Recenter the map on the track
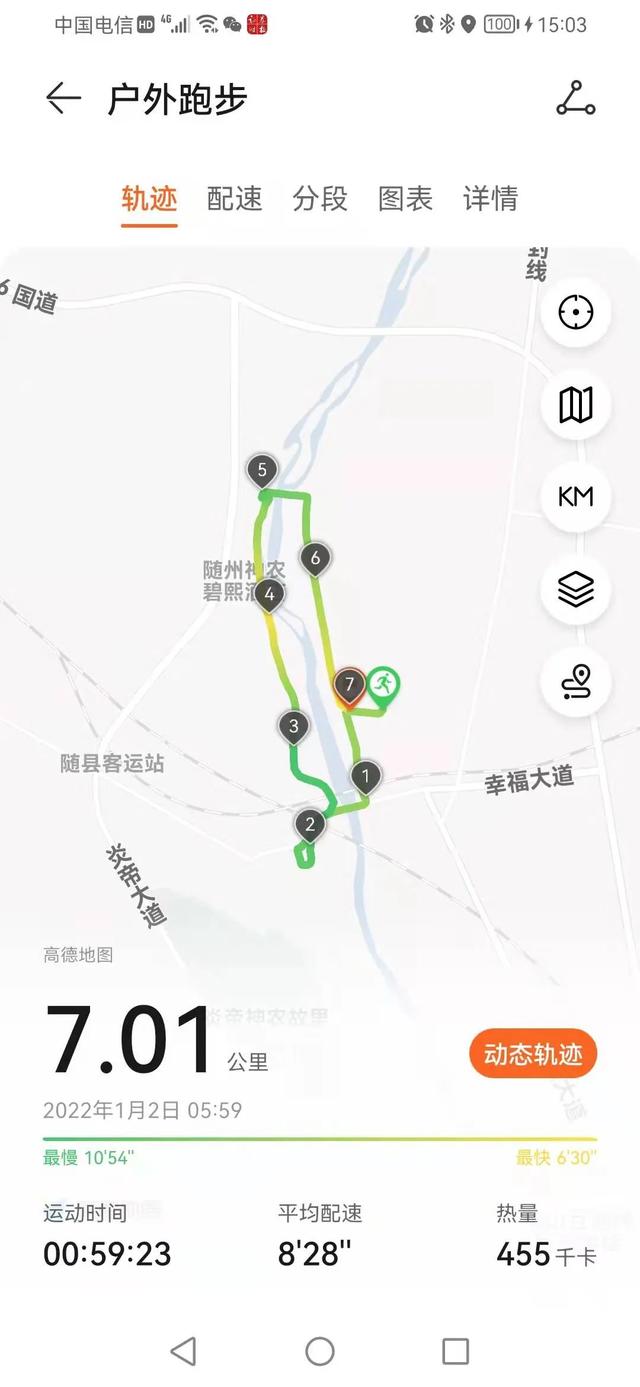The width and height of the screenshot is (640, 1387). 576,313
